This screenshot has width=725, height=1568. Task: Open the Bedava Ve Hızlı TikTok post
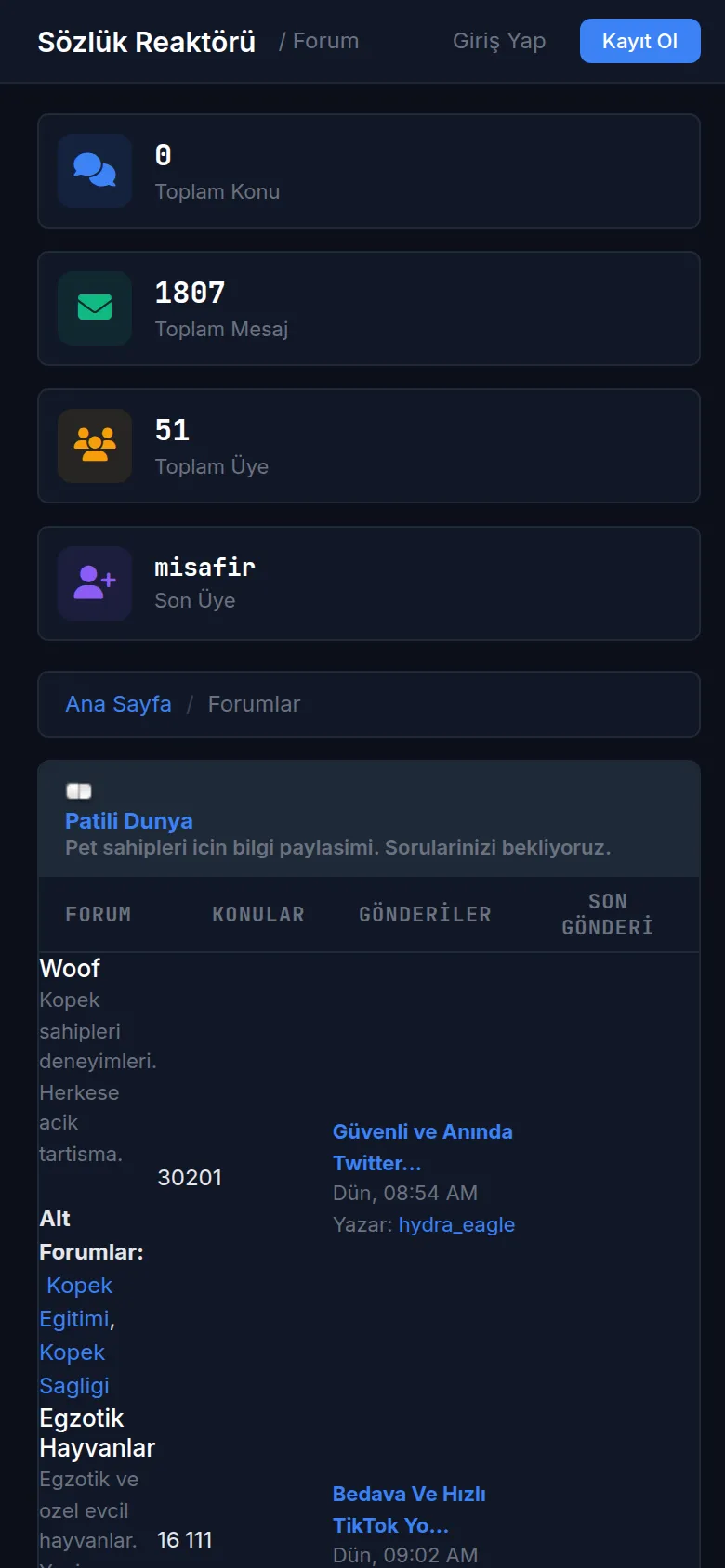(x=409, y=1509)
